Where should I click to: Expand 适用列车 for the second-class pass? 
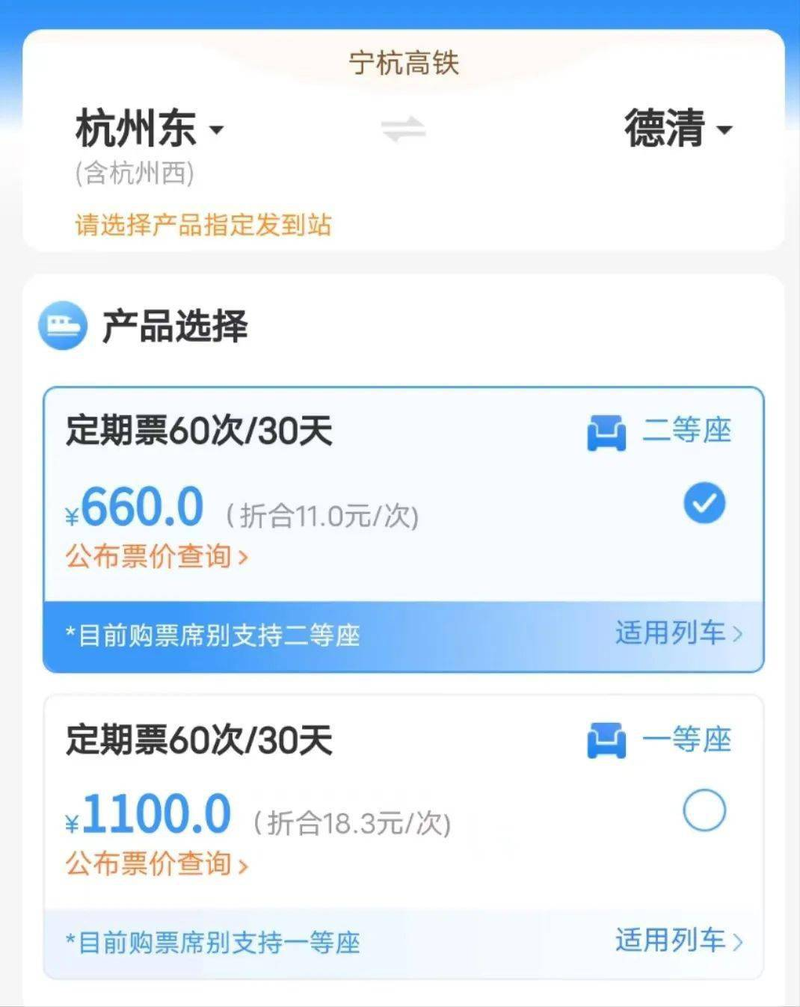click(673, 632)
